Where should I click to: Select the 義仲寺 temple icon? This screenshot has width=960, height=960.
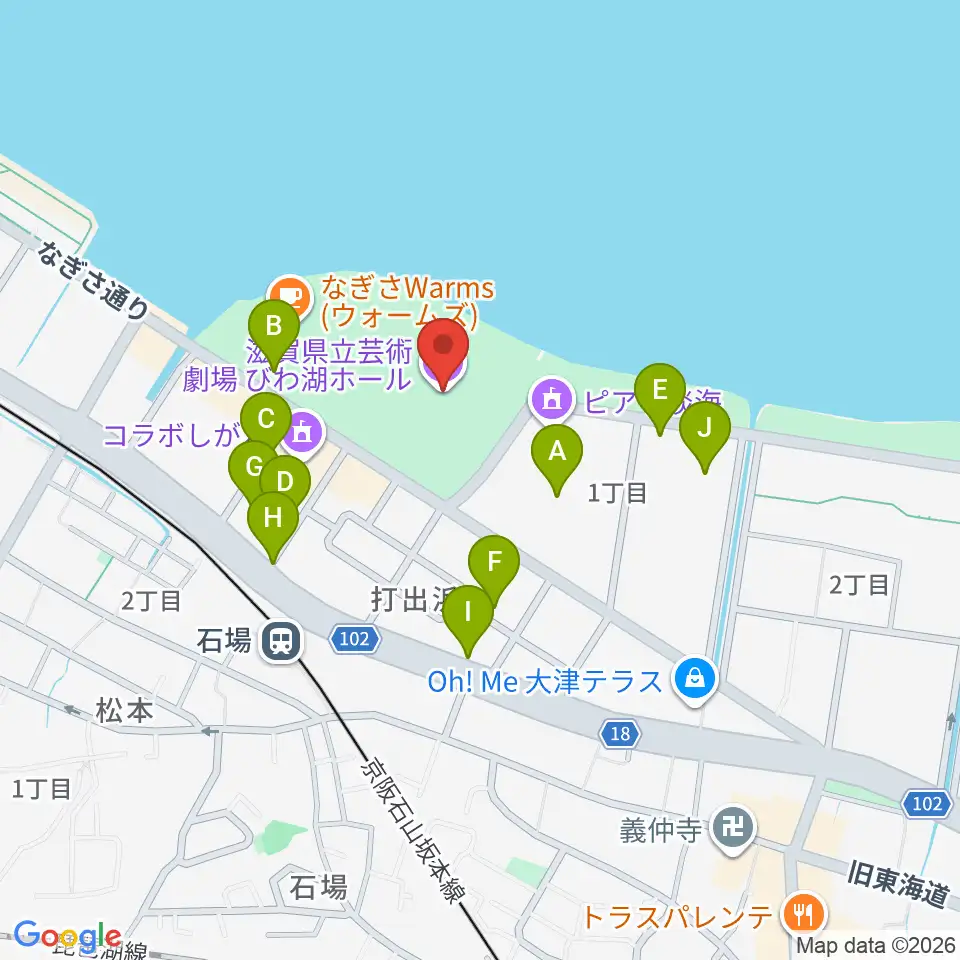[733, 831]
